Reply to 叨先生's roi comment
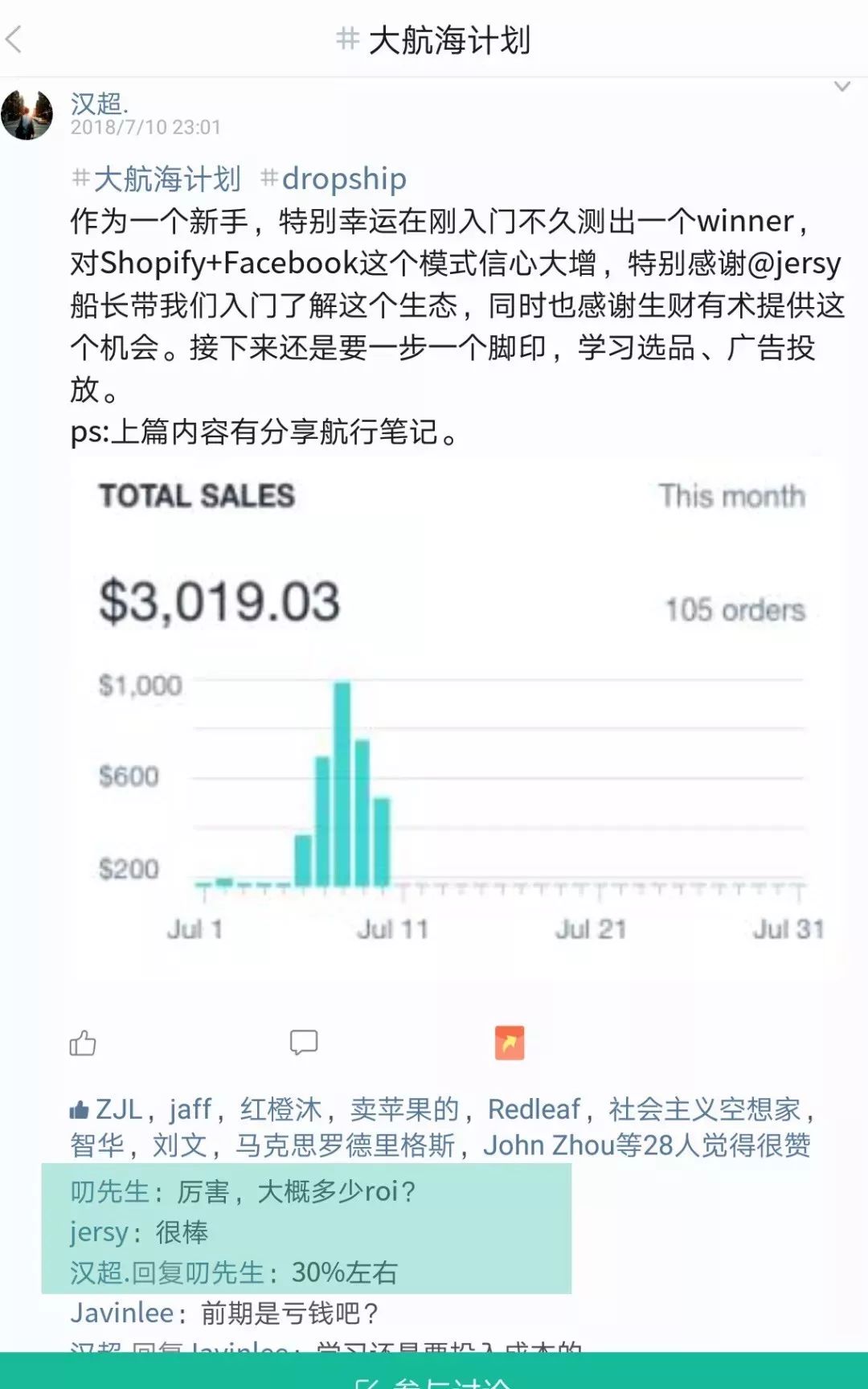 243,1191
